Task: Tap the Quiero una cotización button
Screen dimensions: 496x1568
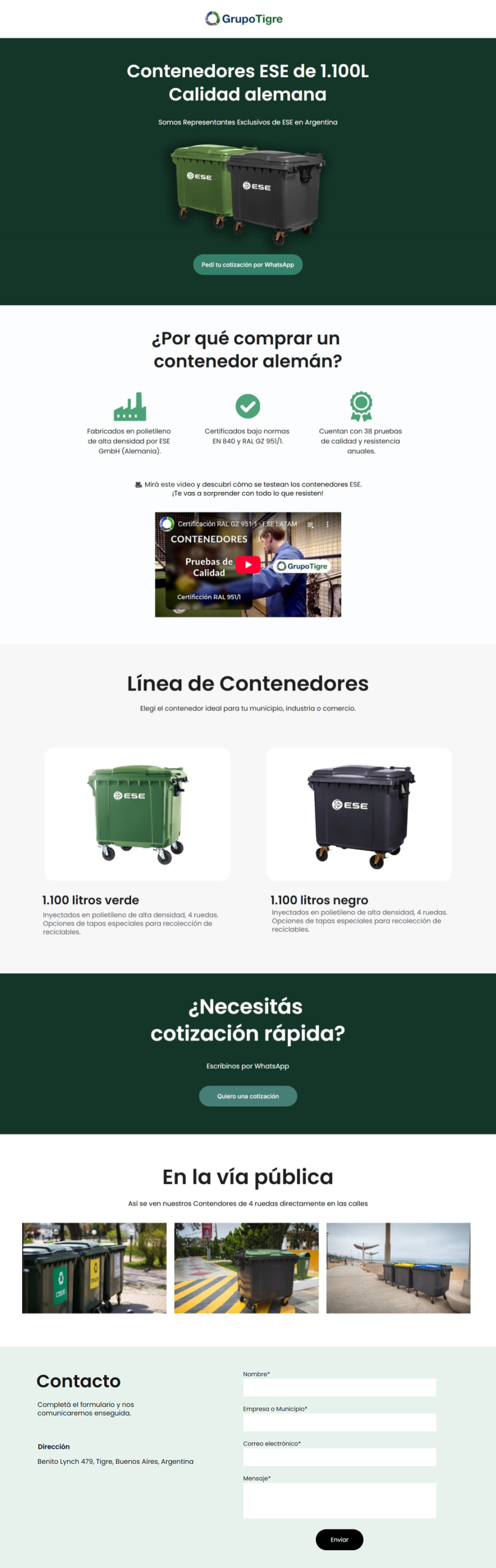Action: click(247, 1096)
